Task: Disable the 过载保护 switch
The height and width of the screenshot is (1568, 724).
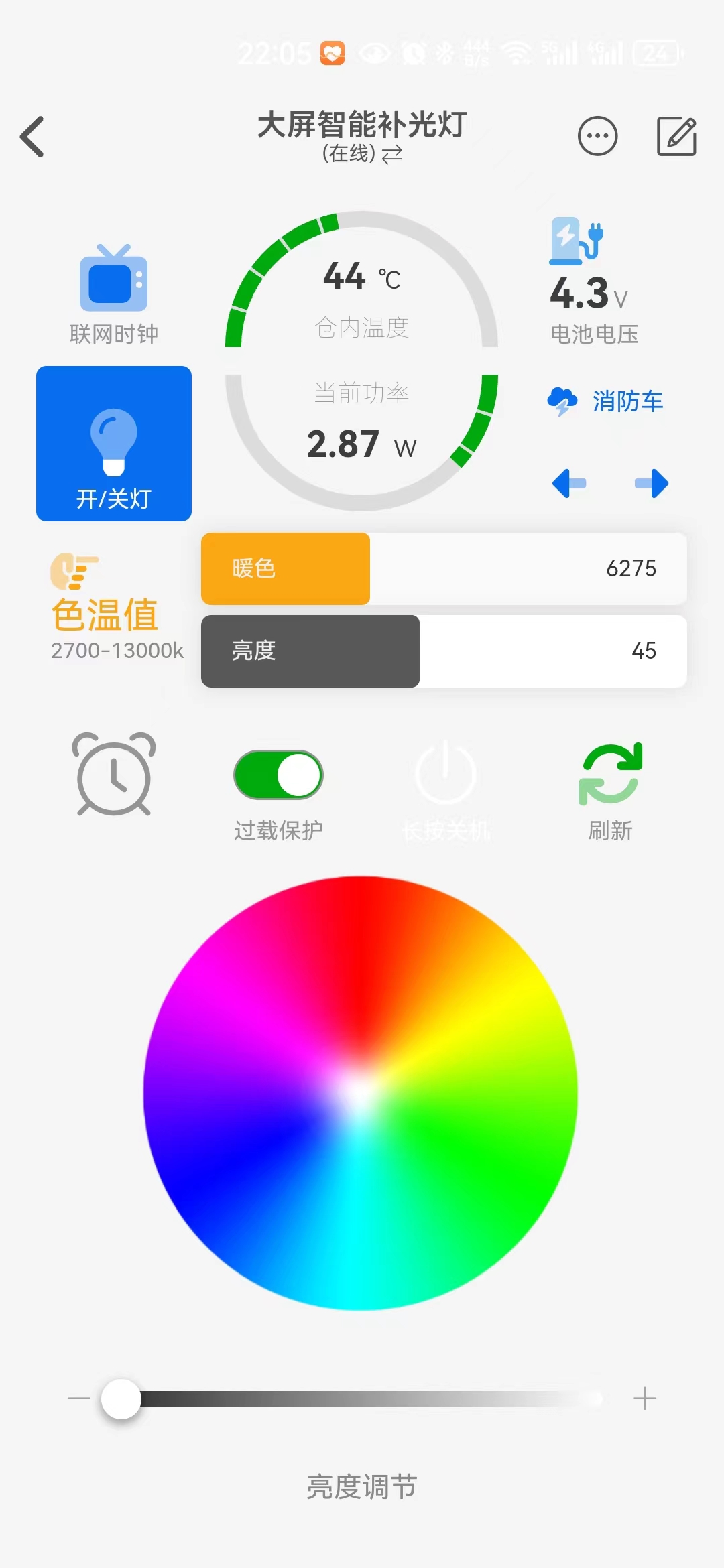Action: tap(278, 775)
